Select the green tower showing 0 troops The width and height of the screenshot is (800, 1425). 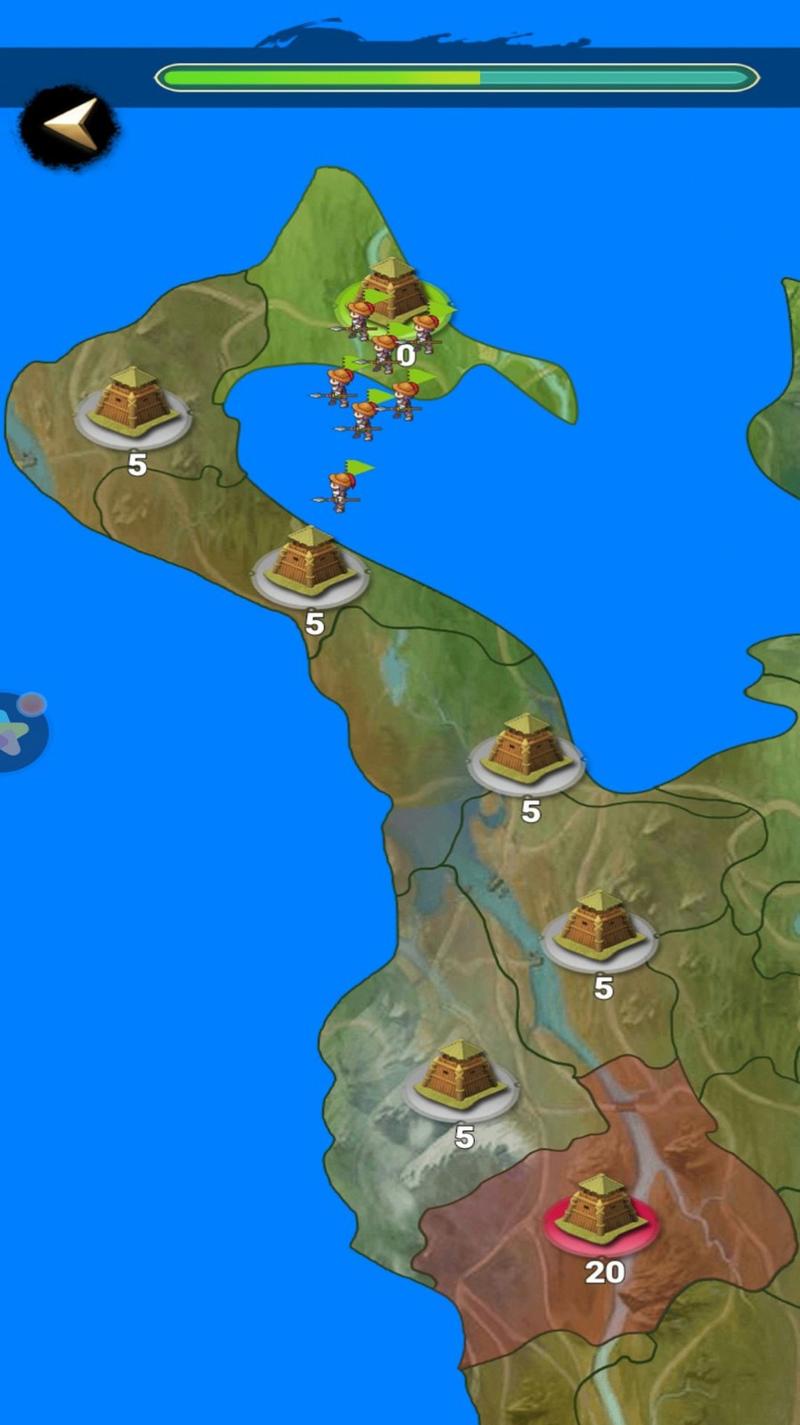tap(392, 290)
